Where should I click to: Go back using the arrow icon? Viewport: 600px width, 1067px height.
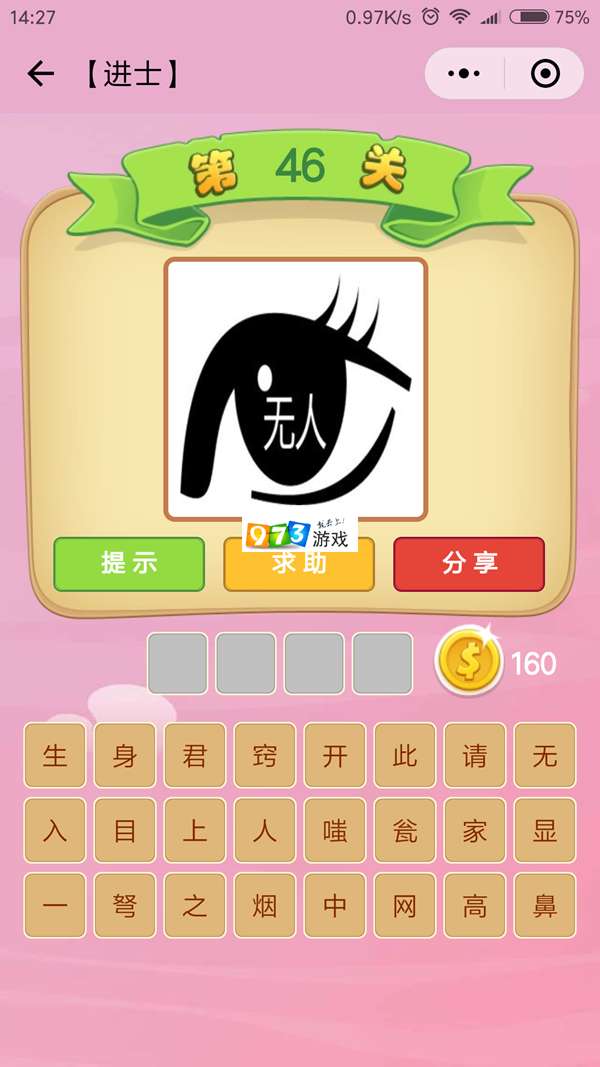coord(40,74)
